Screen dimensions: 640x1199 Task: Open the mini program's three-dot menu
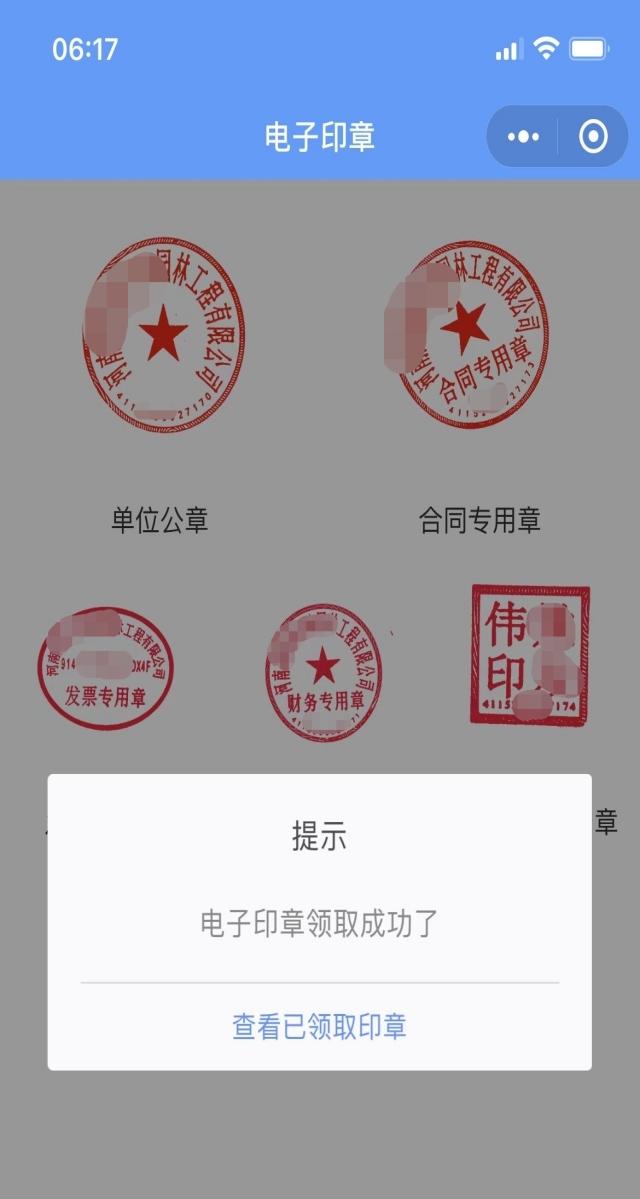point(523,137)
